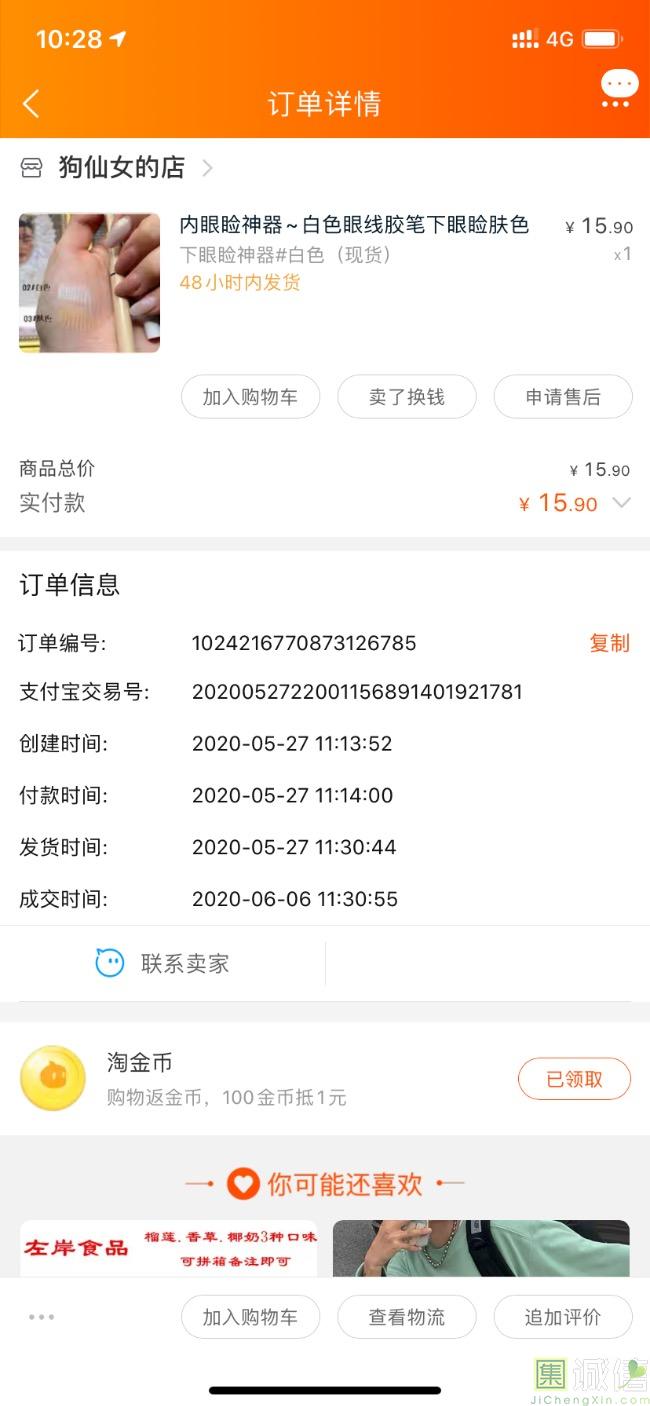Screen dimensions: 650x1406
Task: Open the 左岸食品 recommended product card
Action: (x=168, y=1248)
